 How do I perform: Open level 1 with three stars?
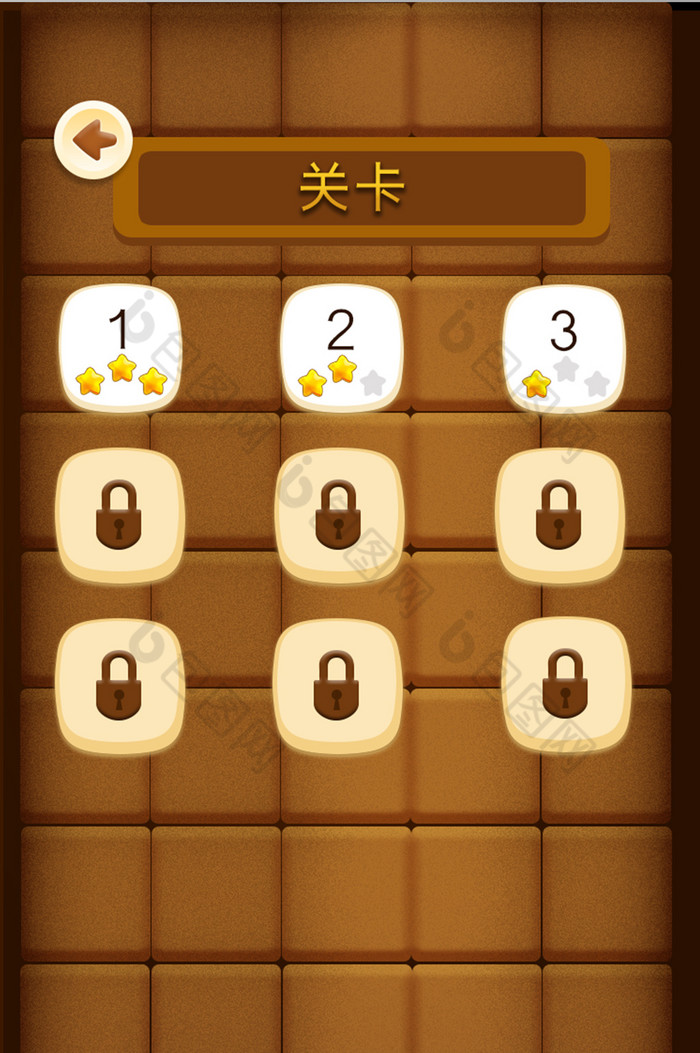click(x=120, y=347)
